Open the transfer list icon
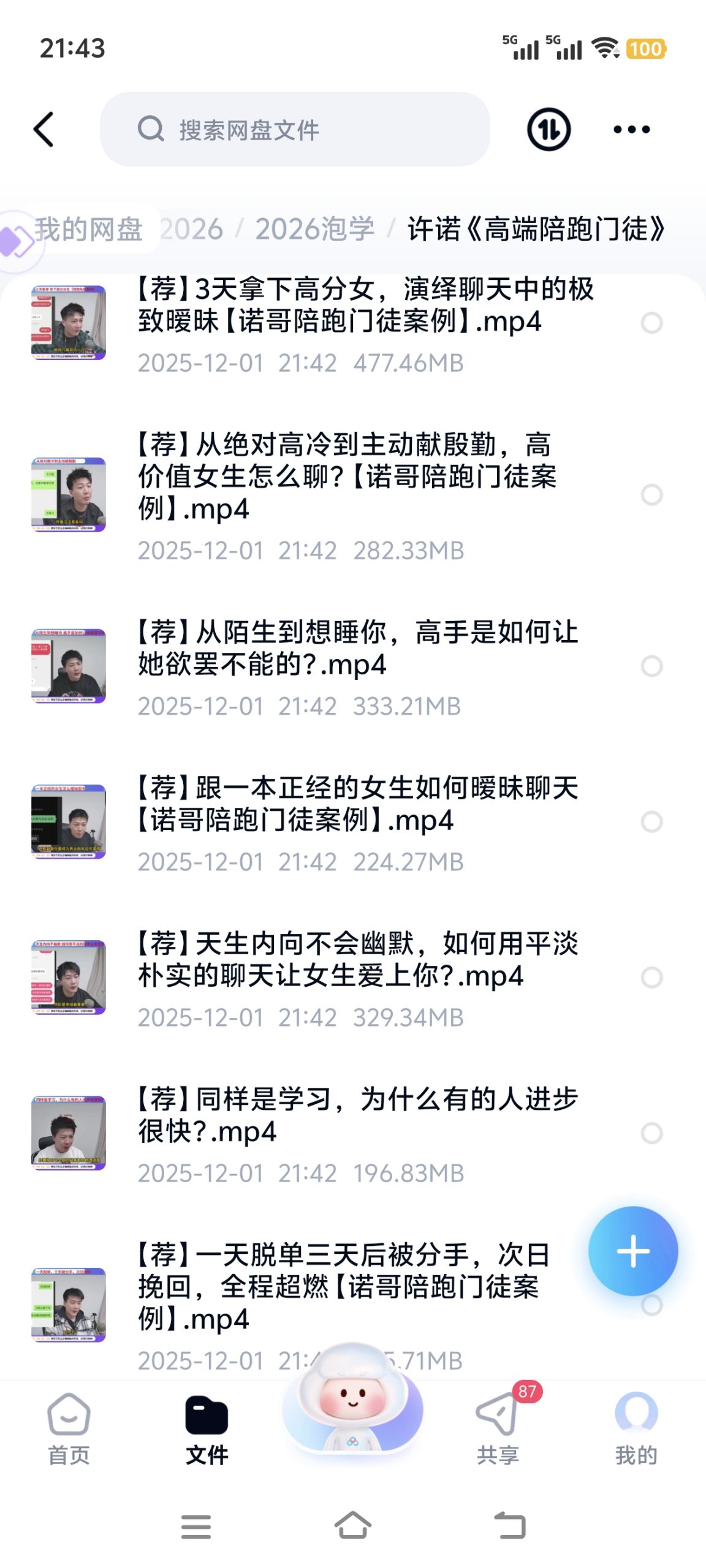 [x=548, y=129]
